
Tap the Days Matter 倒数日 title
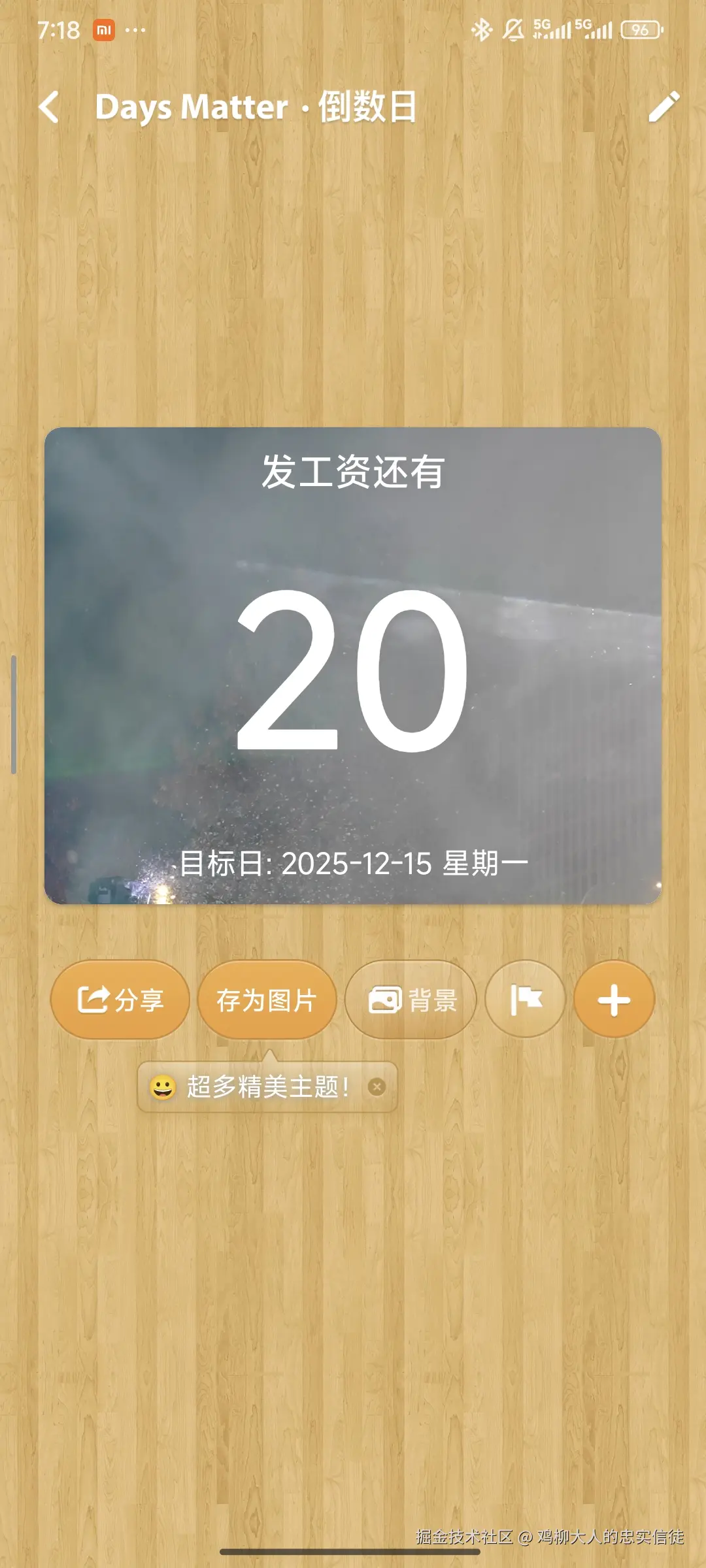coord(258,108)
